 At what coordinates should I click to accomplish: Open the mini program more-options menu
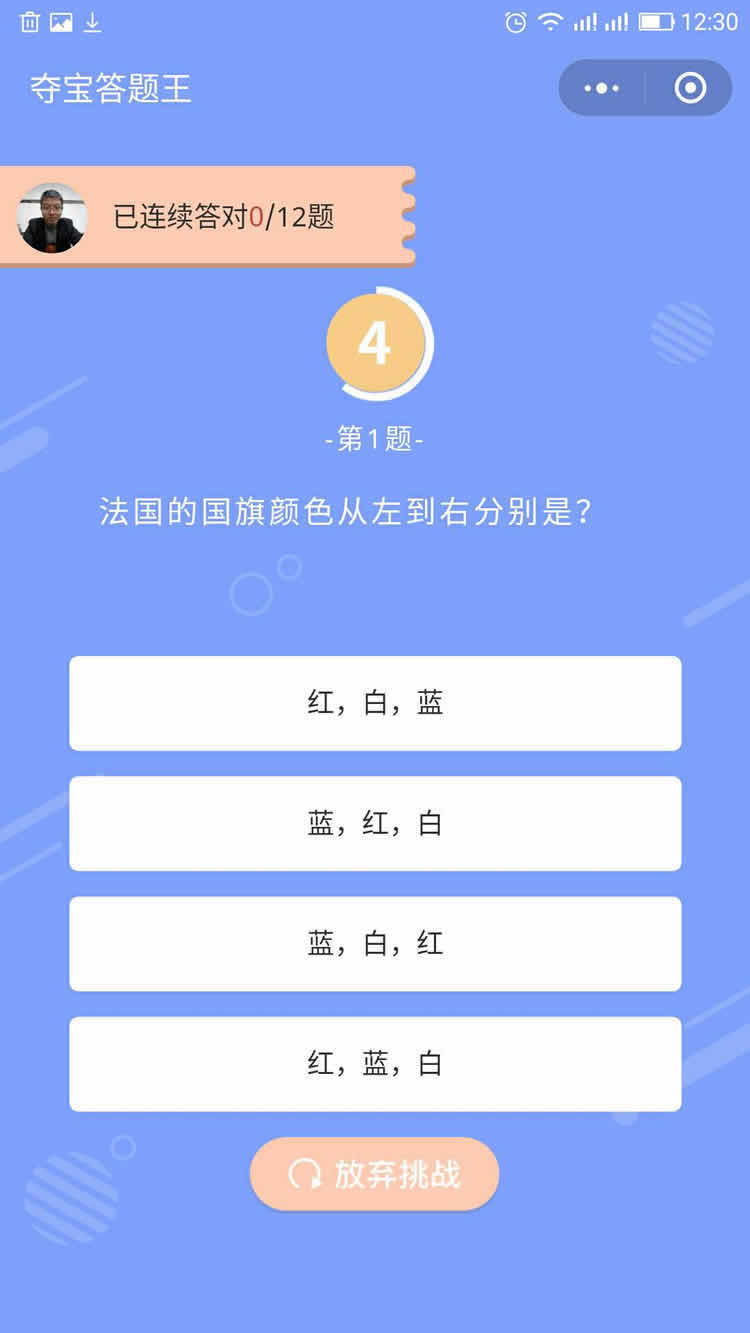[601, 88]
